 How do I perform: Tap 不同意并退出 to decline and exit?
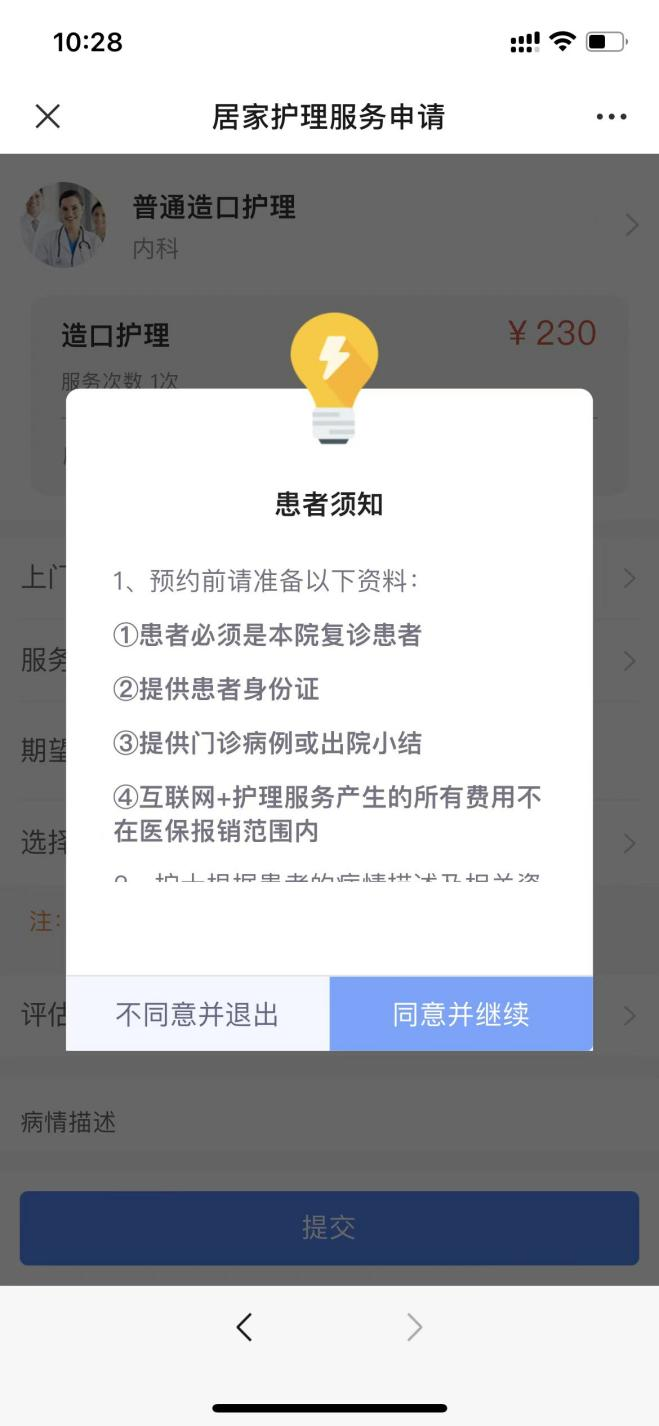[x=197, y=1014]
